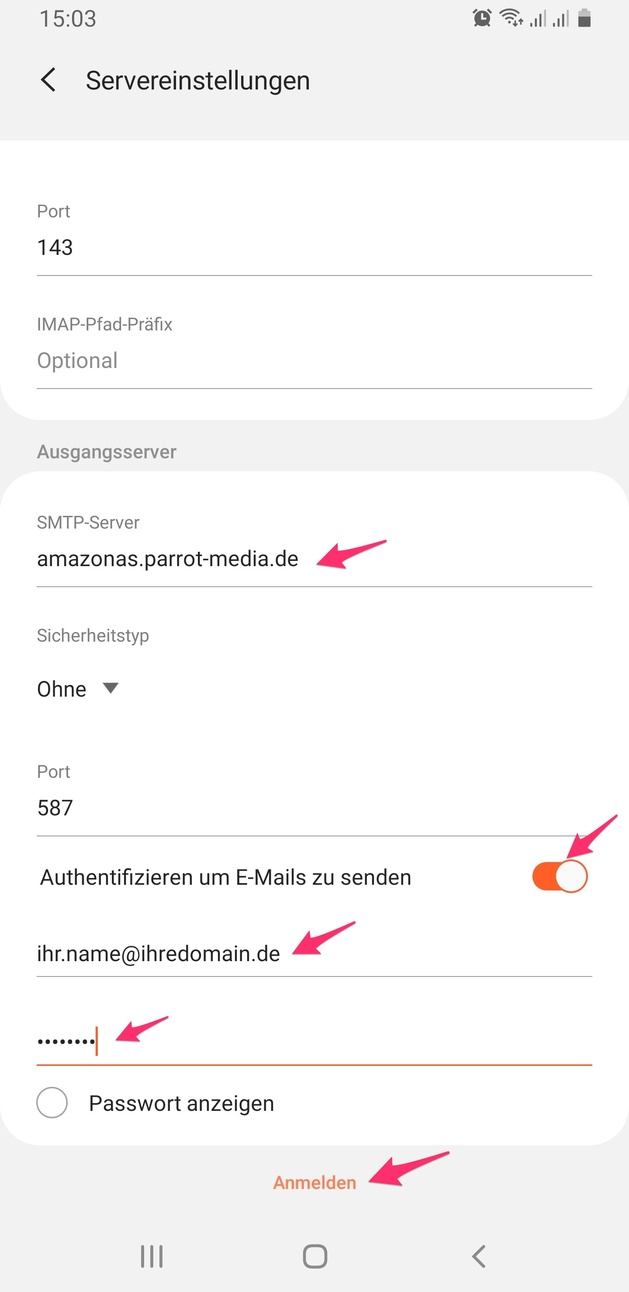Tap Anmelden to sign in
This screenshot has width=629, height=1292.
(314, 1183)
